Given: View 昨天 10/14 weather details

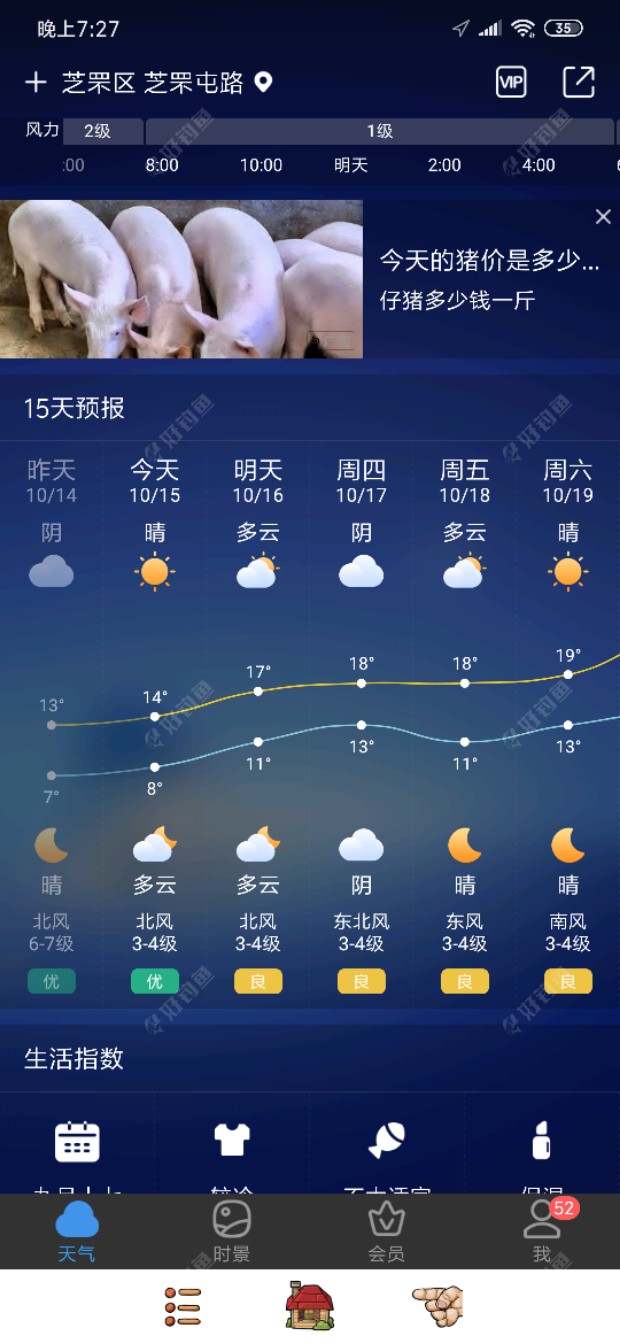Looking at the screenshot, I should click(51, 480).
